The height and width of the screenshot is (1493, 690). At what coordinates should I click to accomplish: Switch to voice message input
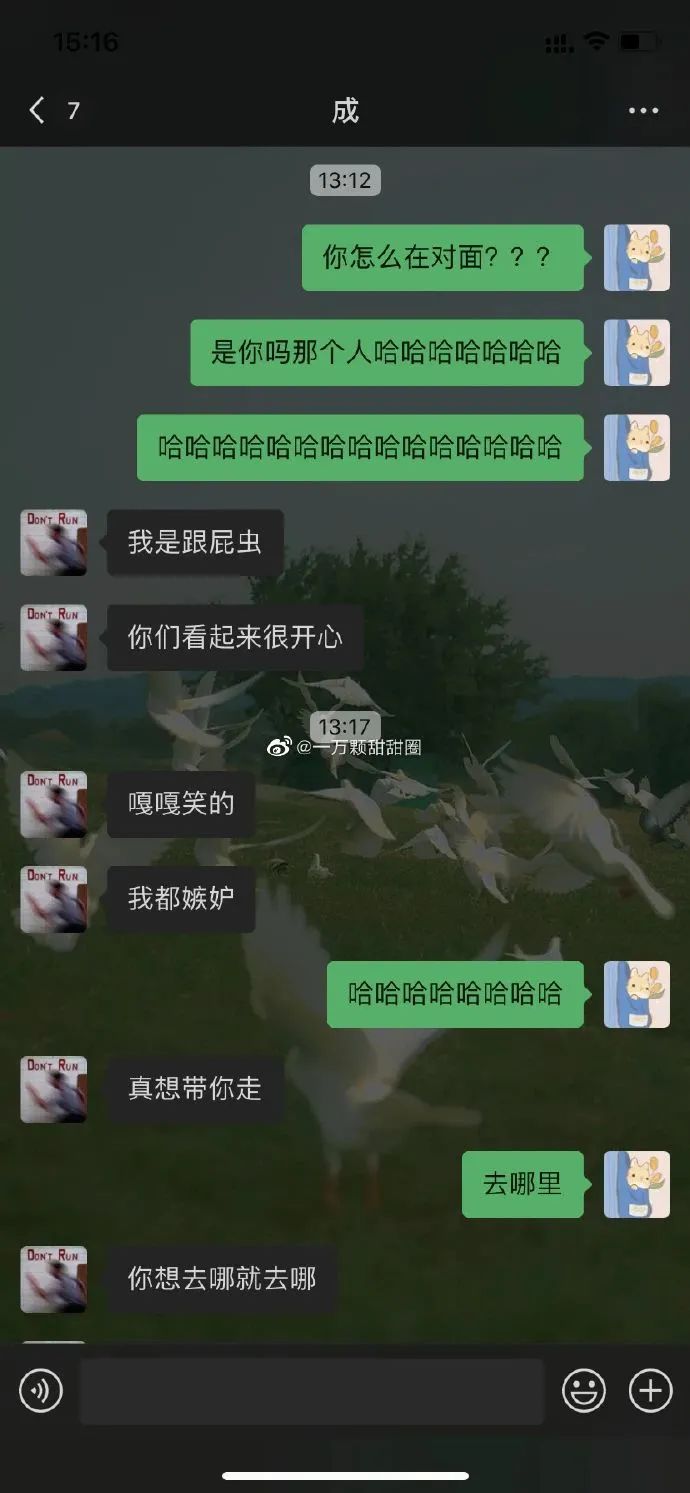(41, 1391)
